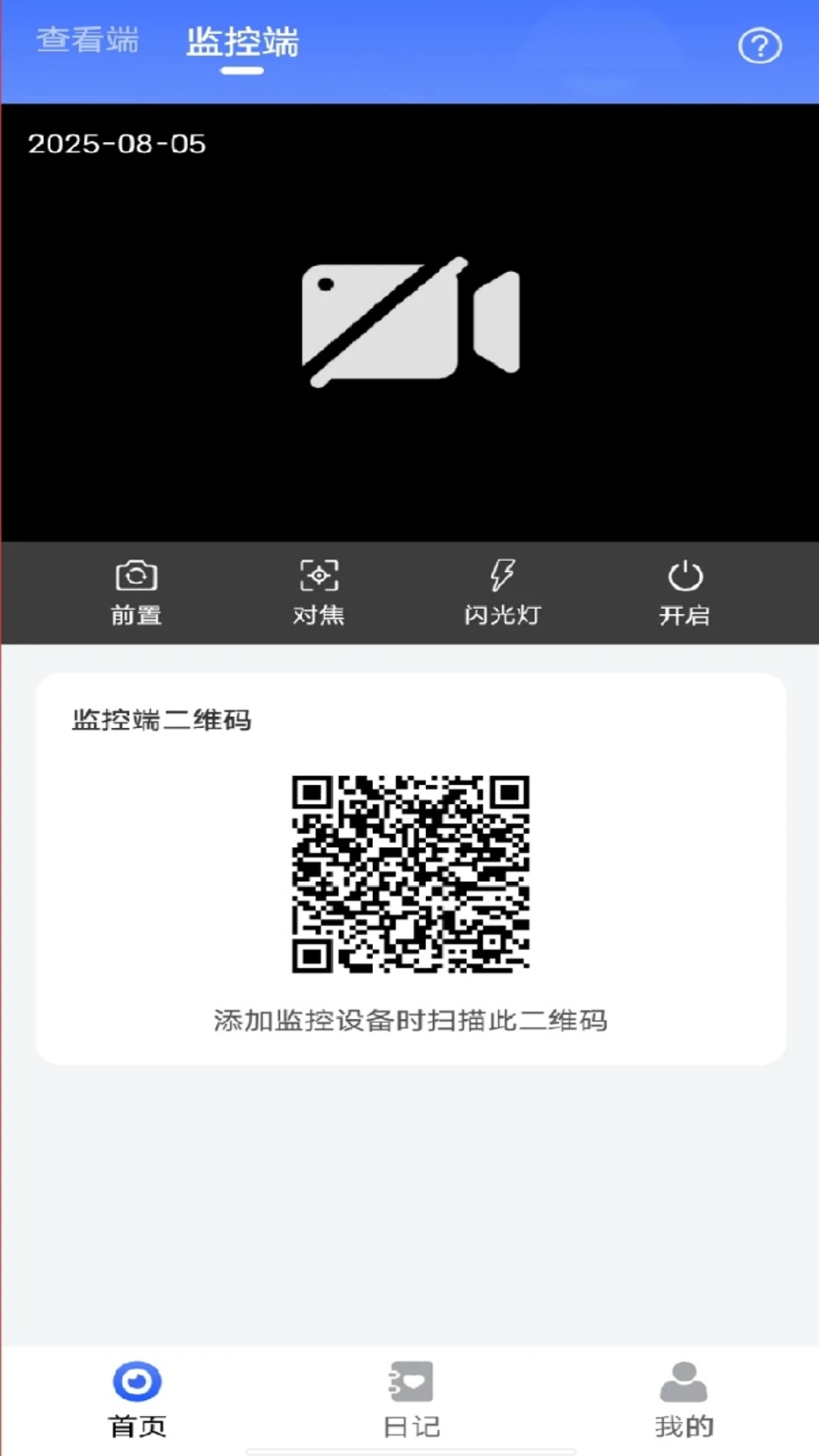This screenshot has height=1456, width=819.
Task: Go to the 首页 tab
Action: click(x=137, y=1401)
